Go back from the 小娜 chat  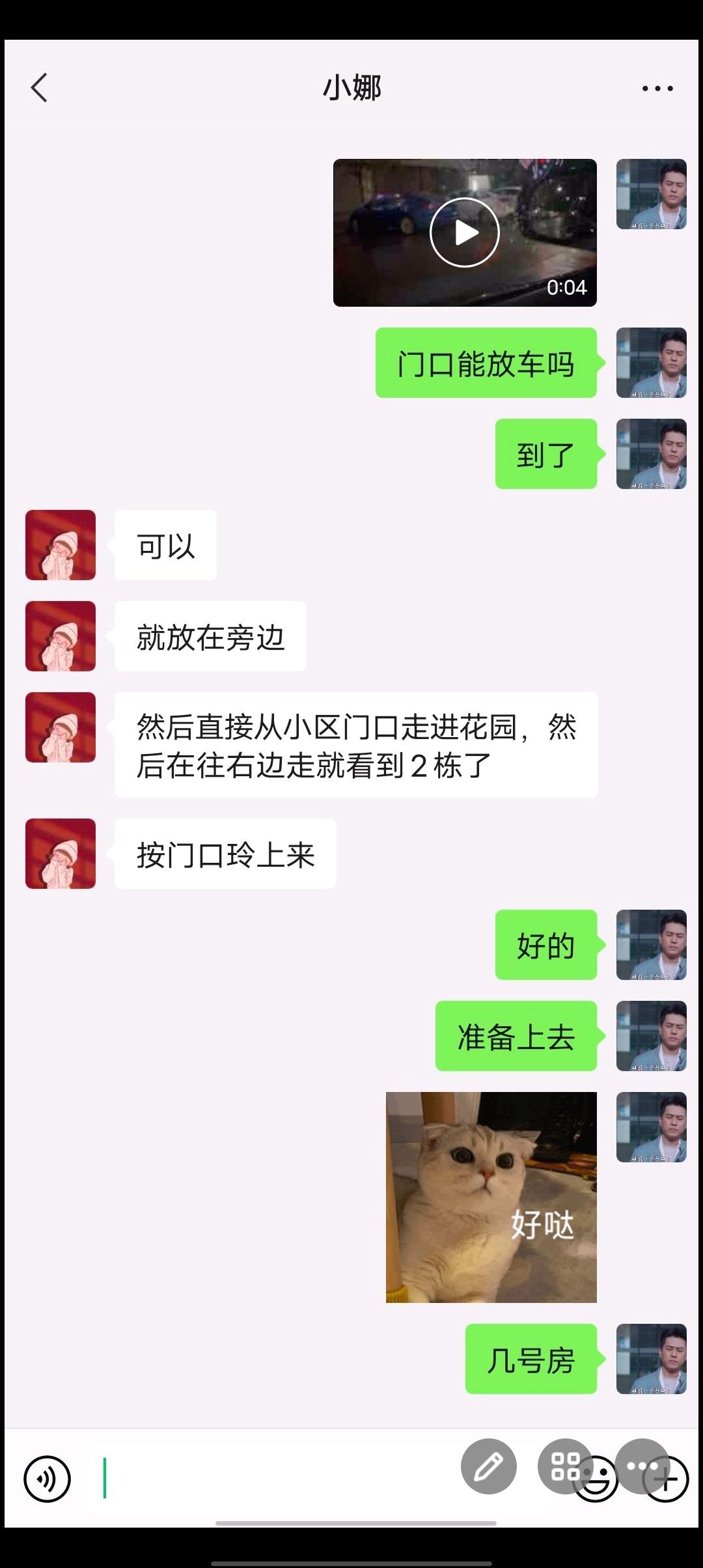coord(39,88)
